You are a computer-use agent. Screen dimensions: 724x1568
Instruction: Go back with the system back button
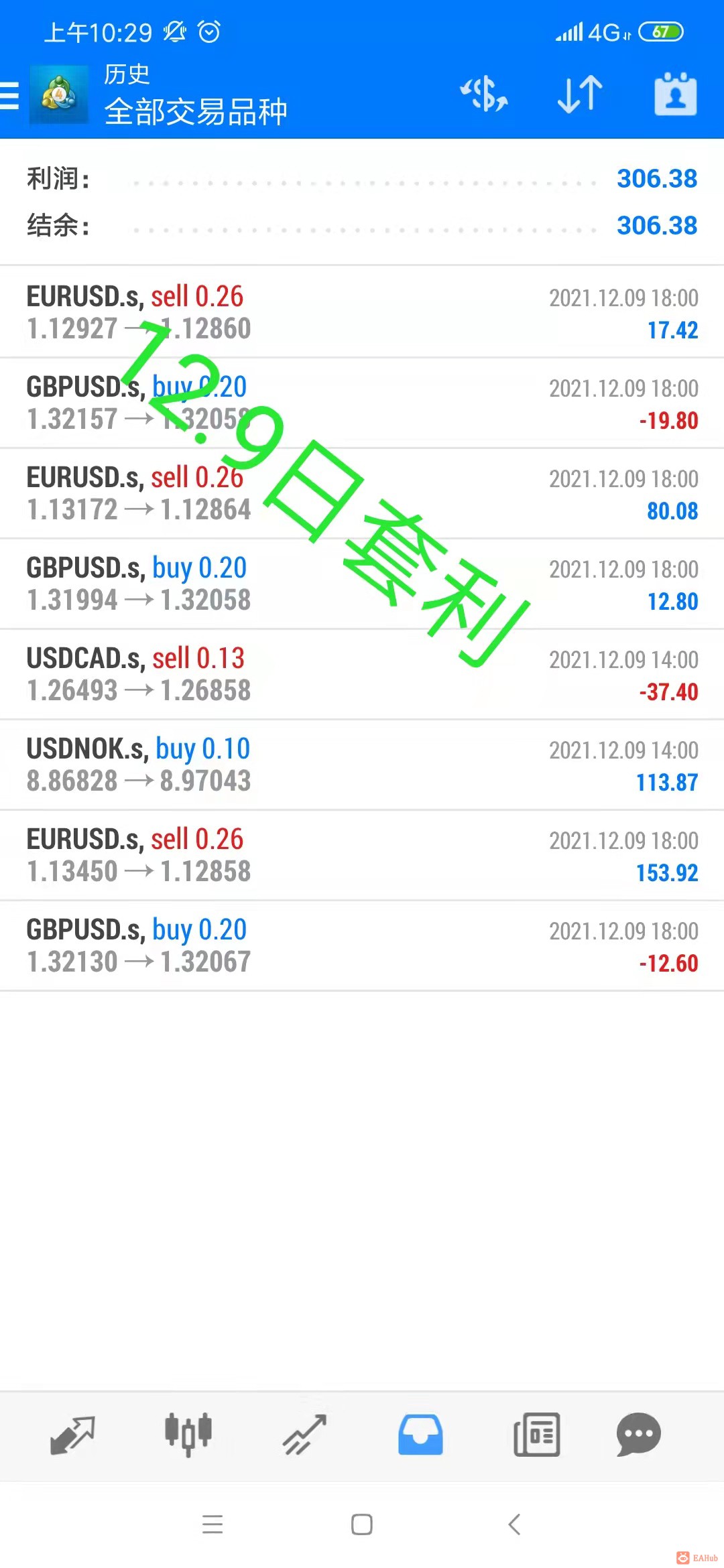[x=514, y=1524]
